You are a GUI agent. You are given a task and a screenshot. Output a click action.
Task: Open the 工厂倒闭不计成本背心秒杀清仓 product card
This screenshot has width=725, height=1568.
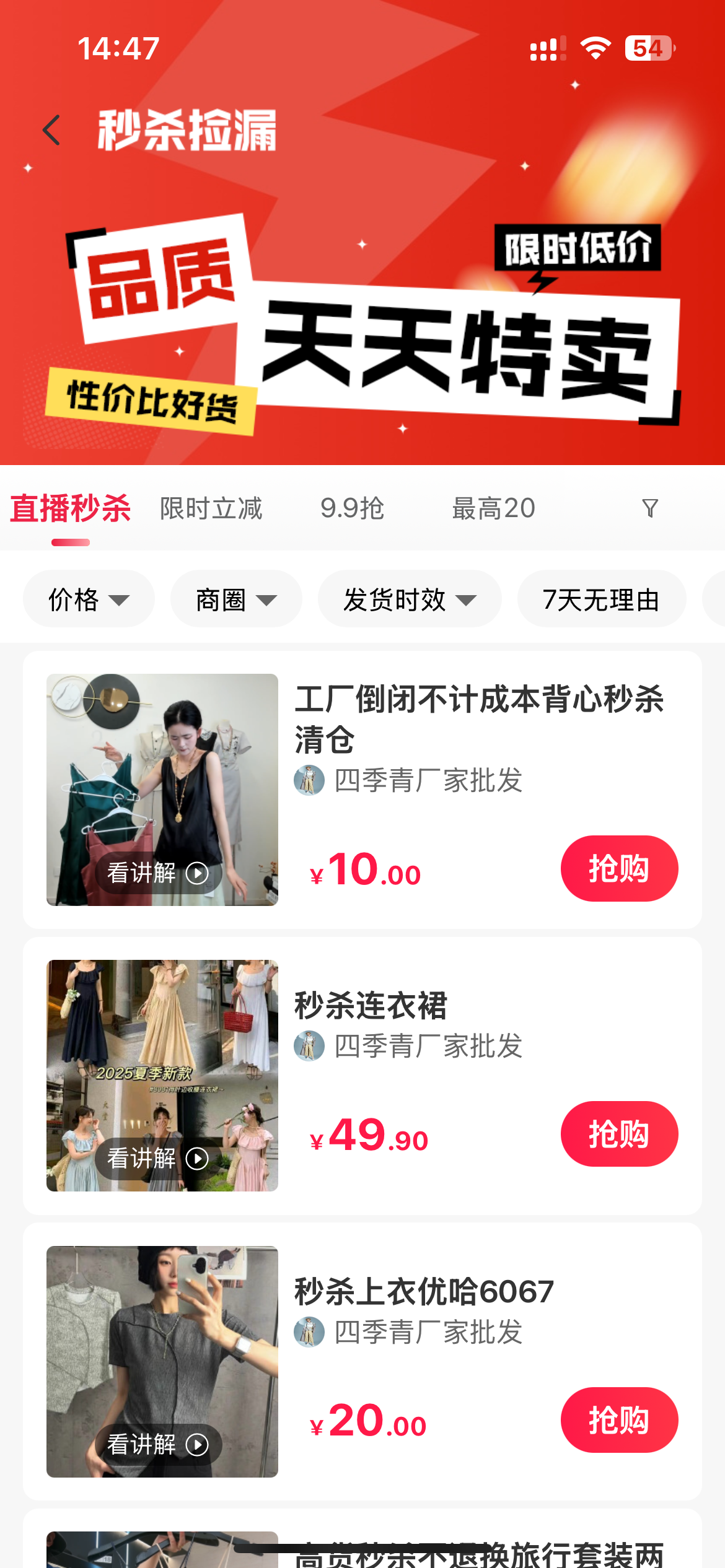[x=478, y=718]
